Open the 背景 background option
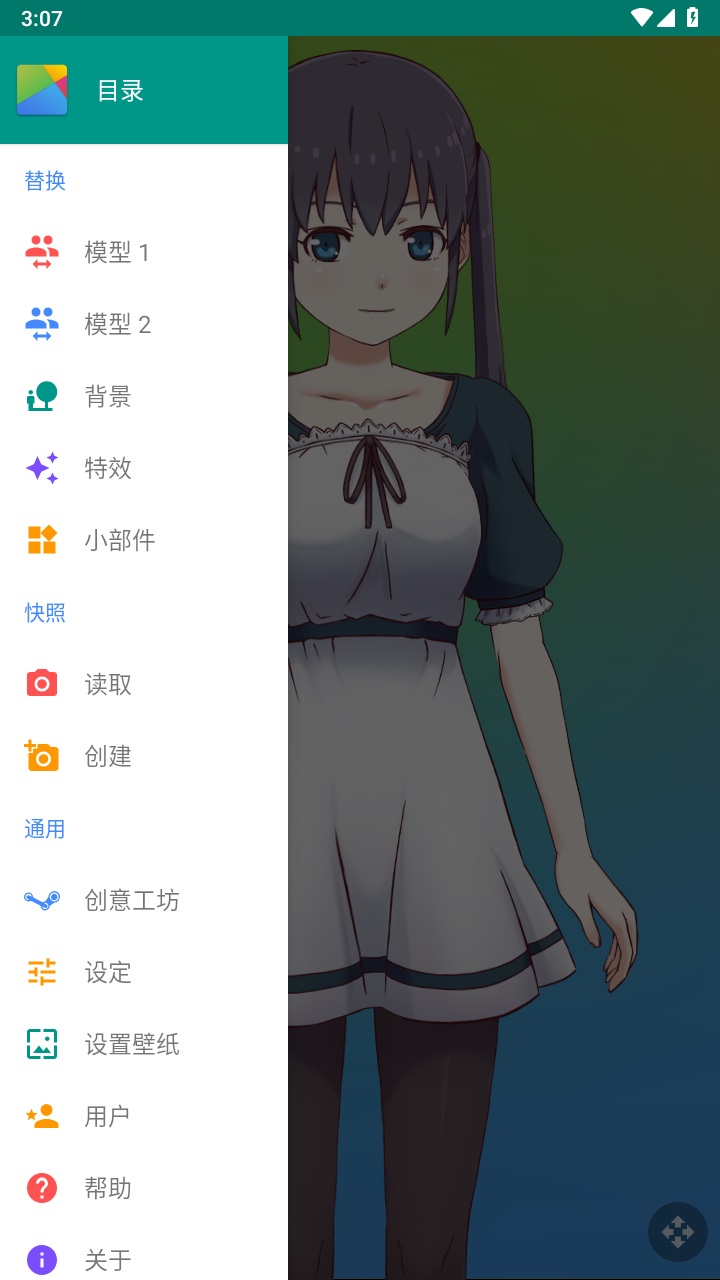 (x=108, y=397)
